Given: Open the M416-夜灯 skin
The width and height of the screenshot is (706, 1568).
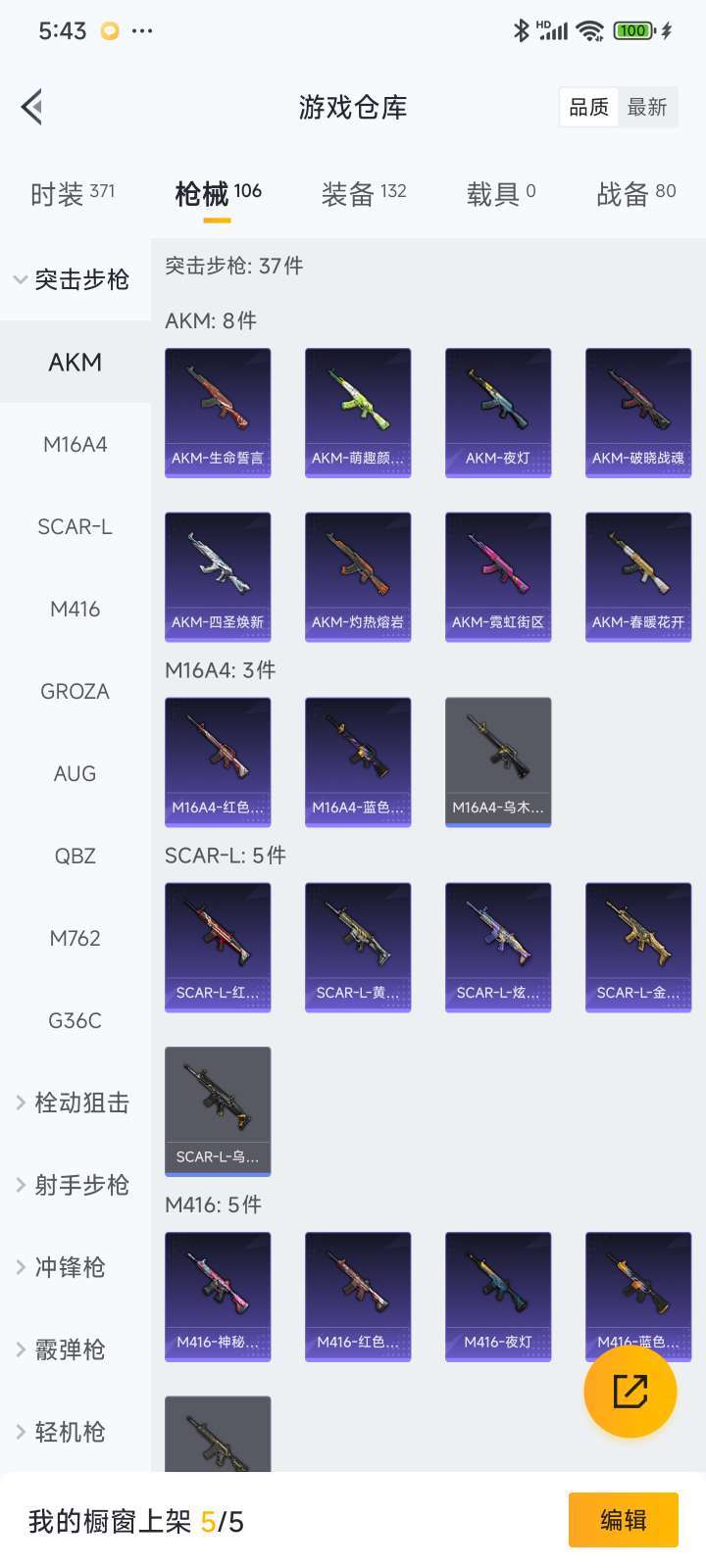Looking at the screenshot, I should (x=498, y=1296).
